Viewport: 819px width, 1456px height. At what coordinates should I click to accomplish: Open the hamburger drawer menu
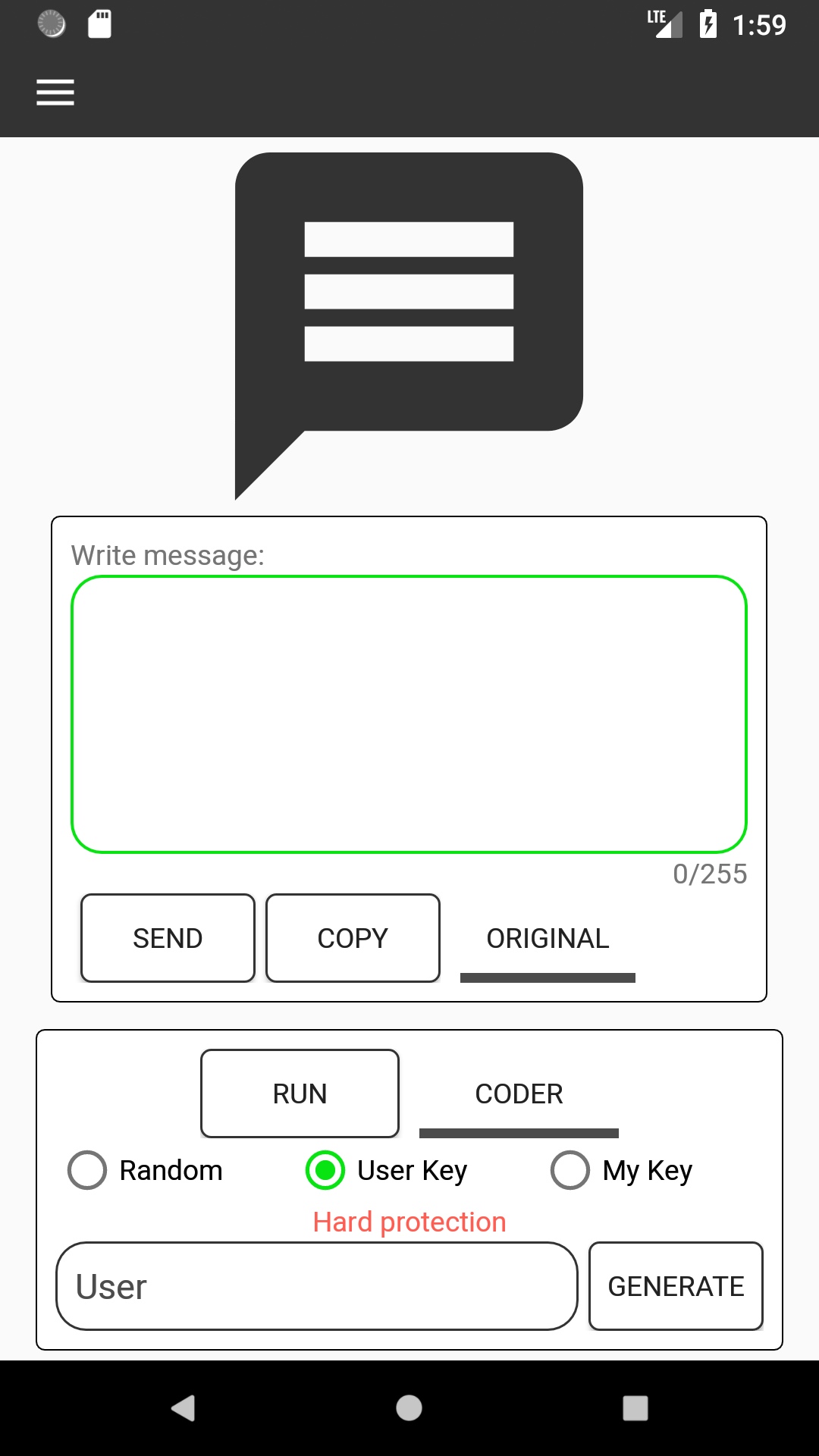point(55,93)
